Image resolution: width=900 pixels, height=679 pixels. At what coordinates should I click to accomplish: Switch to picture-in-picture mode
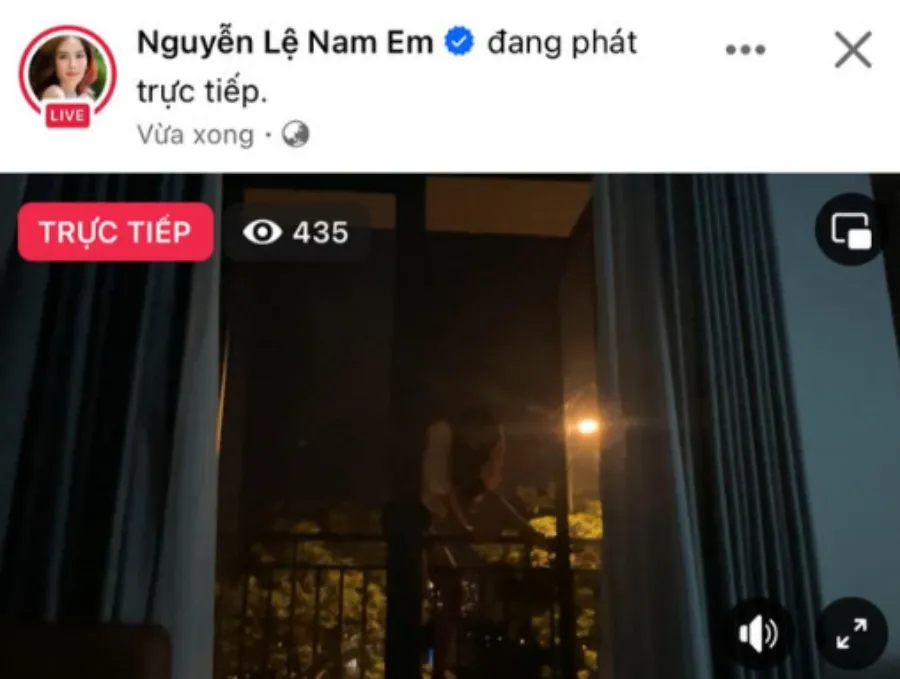pos(849,230)
